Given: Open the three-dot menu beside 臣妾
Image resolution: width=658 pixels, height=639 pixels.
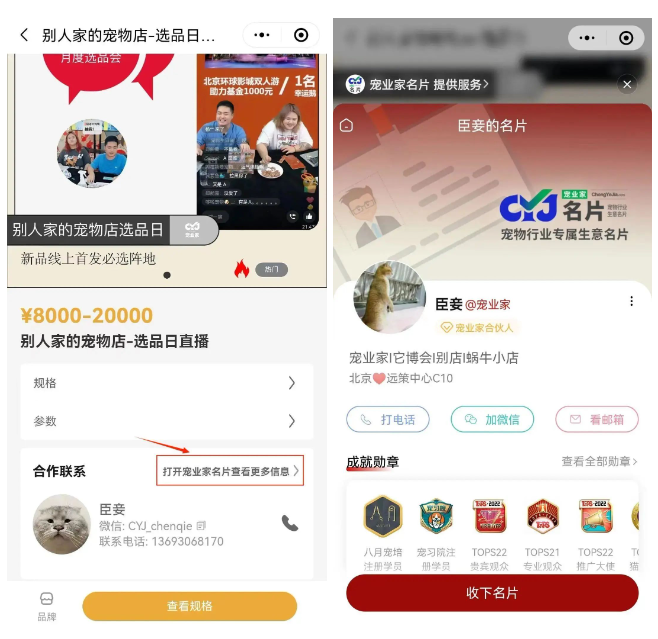Looking at the screenshot, I should coord(631,301).
